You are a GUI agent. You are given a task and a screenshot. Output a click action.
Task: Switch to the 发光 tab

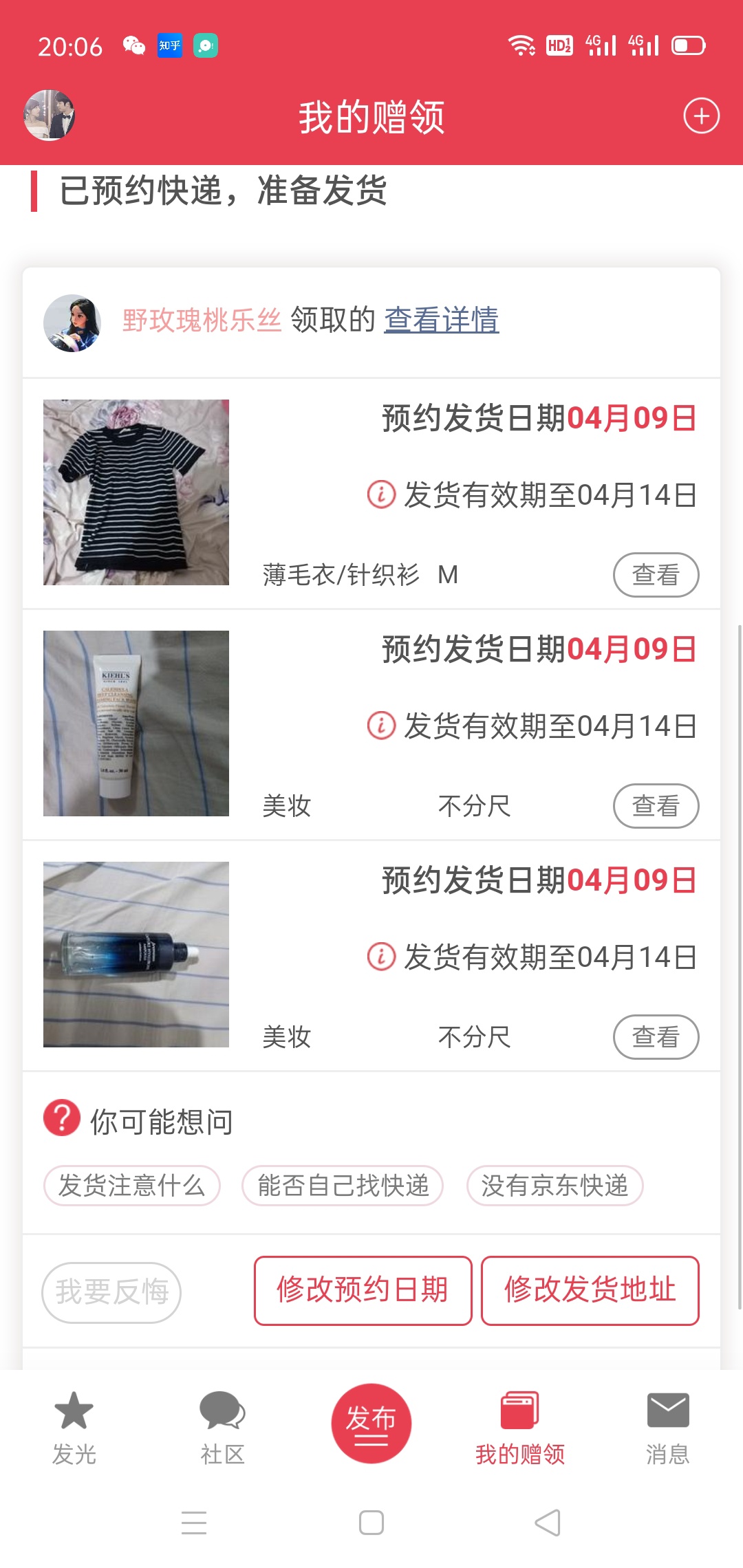pos(74,1428)
